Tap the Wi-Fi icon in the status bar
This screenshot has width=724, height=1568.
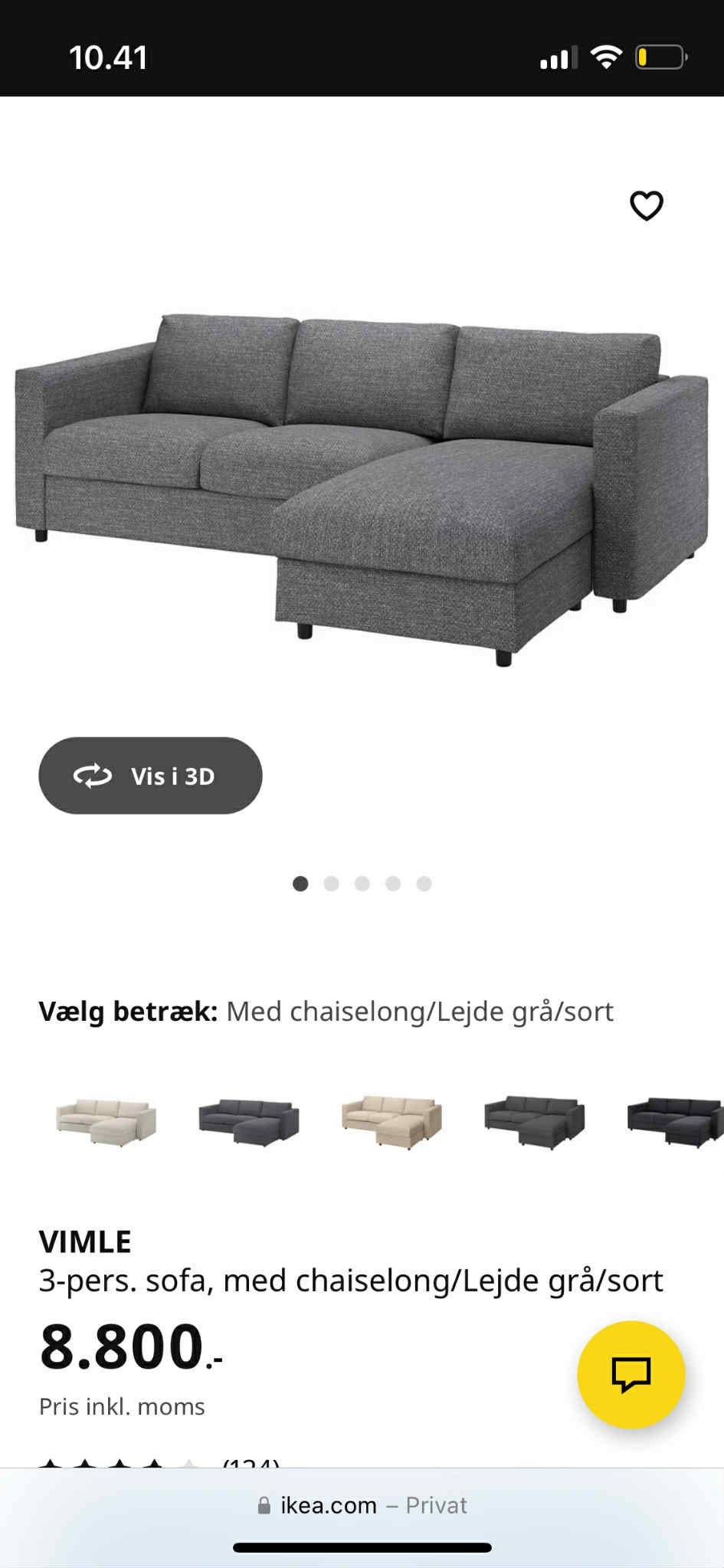tap(605, 57)
